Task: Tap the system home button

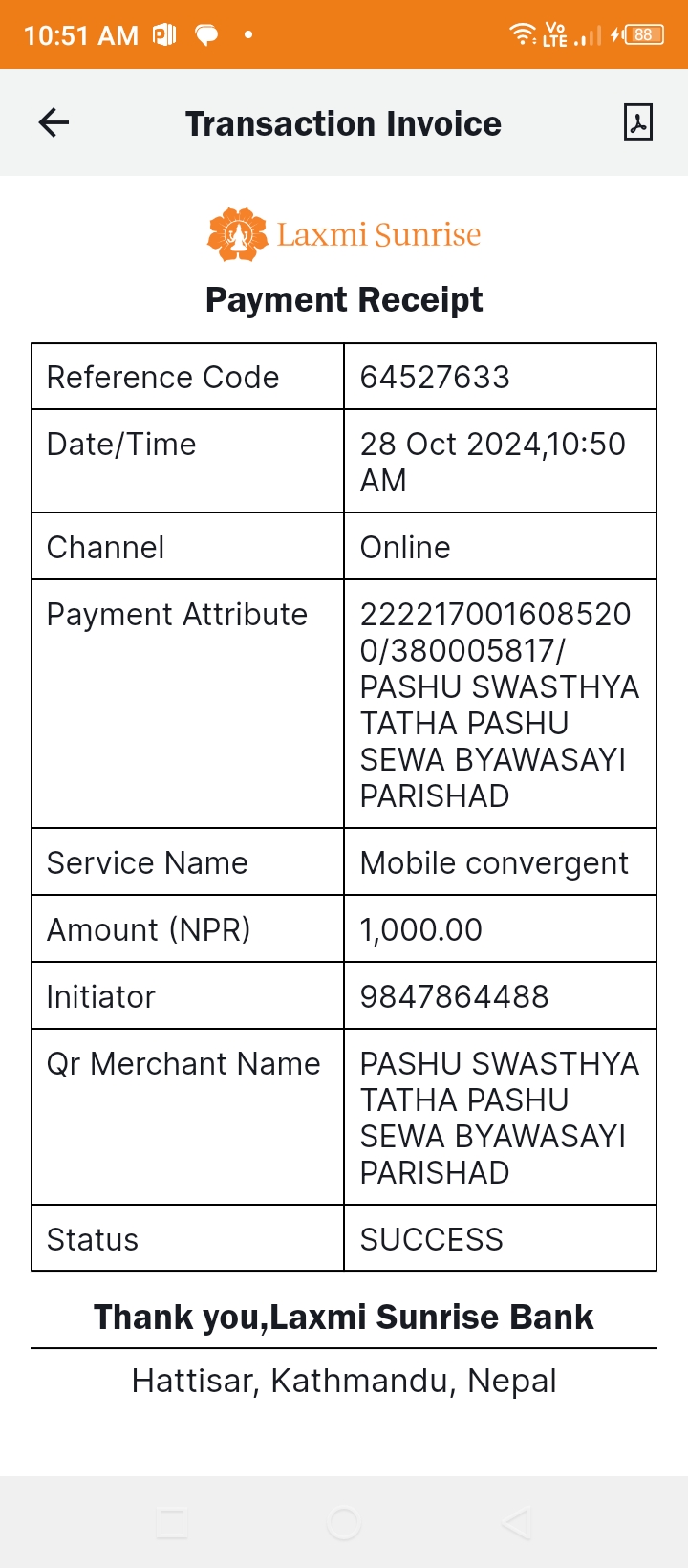Action: pos(344,1523)
